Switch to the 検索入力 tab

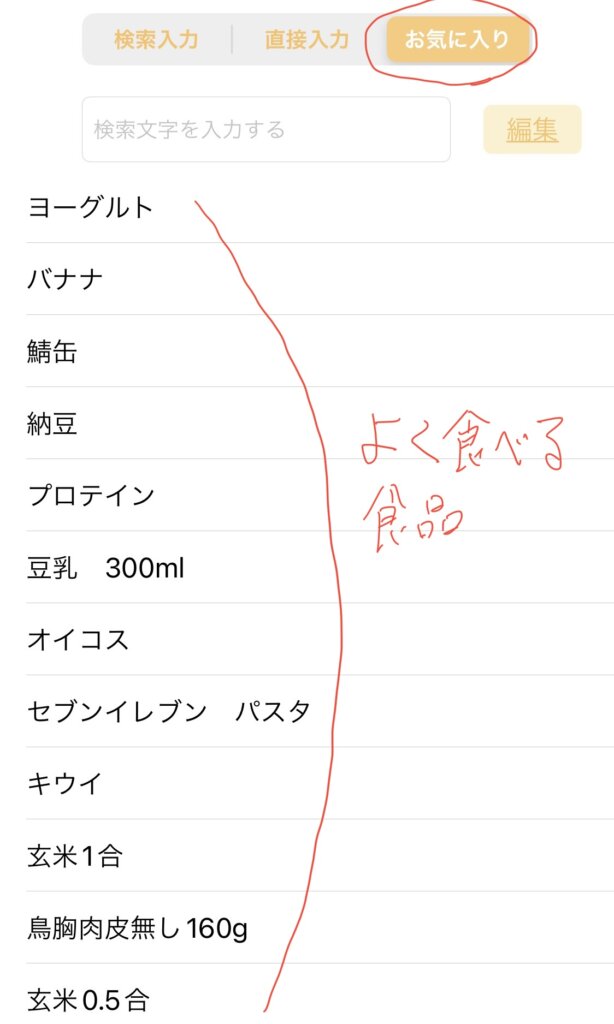156,40
